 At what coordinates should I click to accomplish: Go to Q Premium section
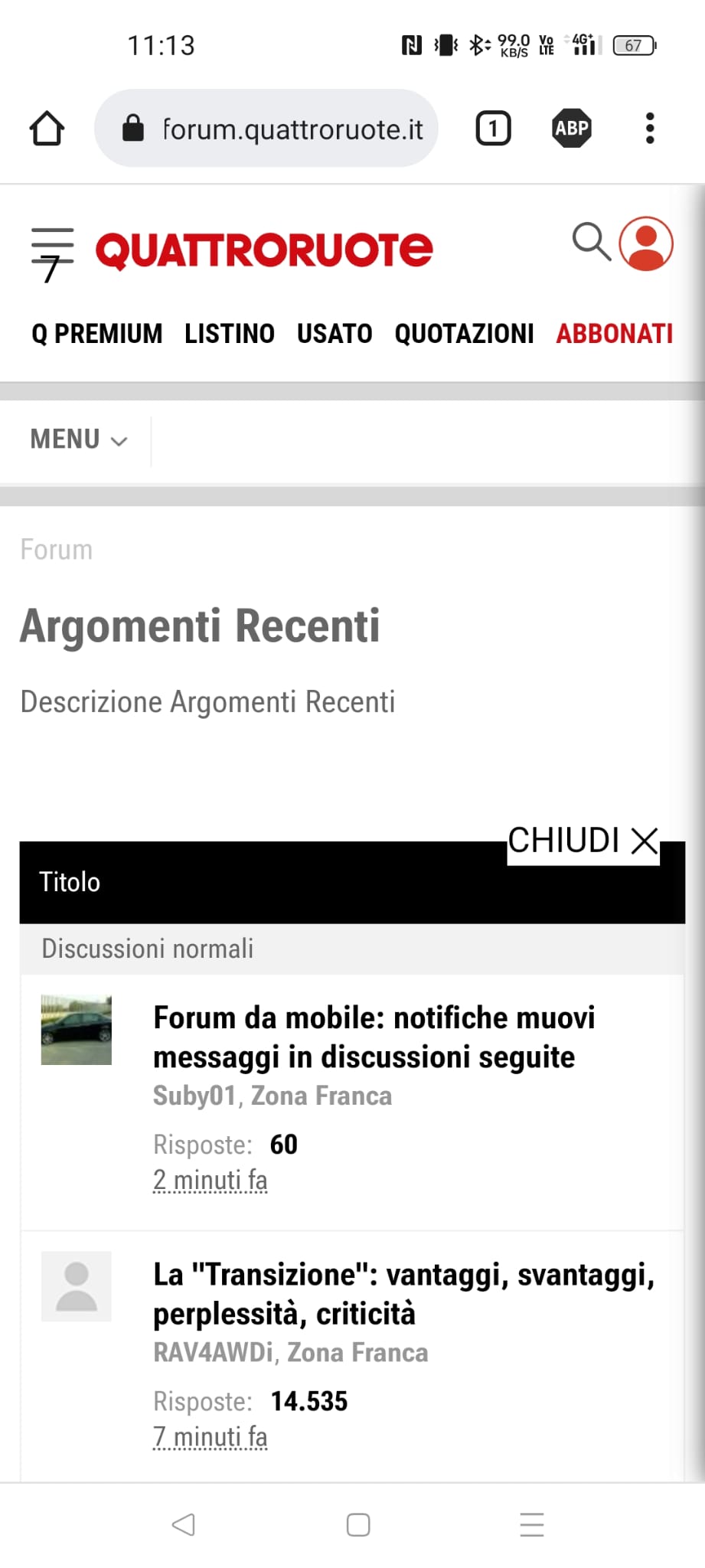coord(96,334)
